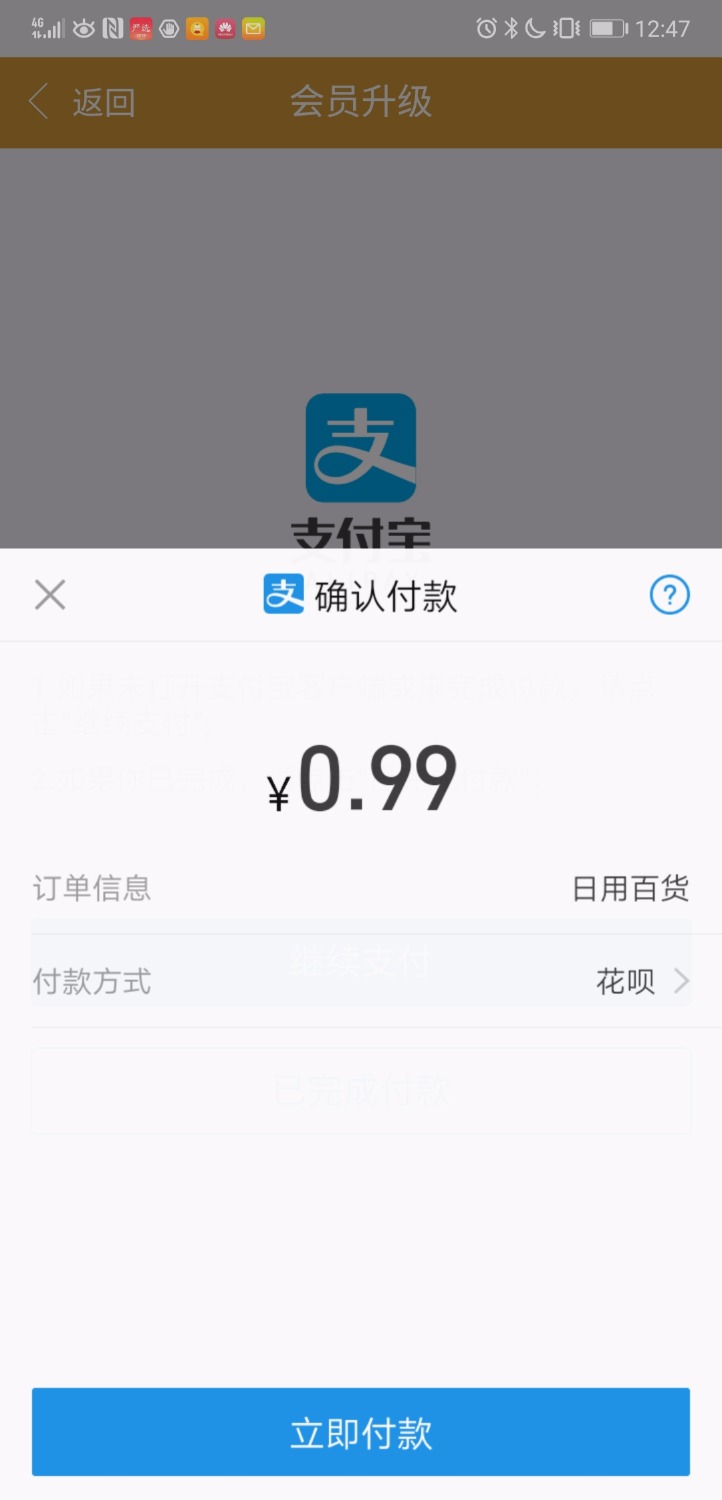Confirm payment with 立即付款
The width and height of the screenshot is (722, 1500).
tap(361, 1432)
